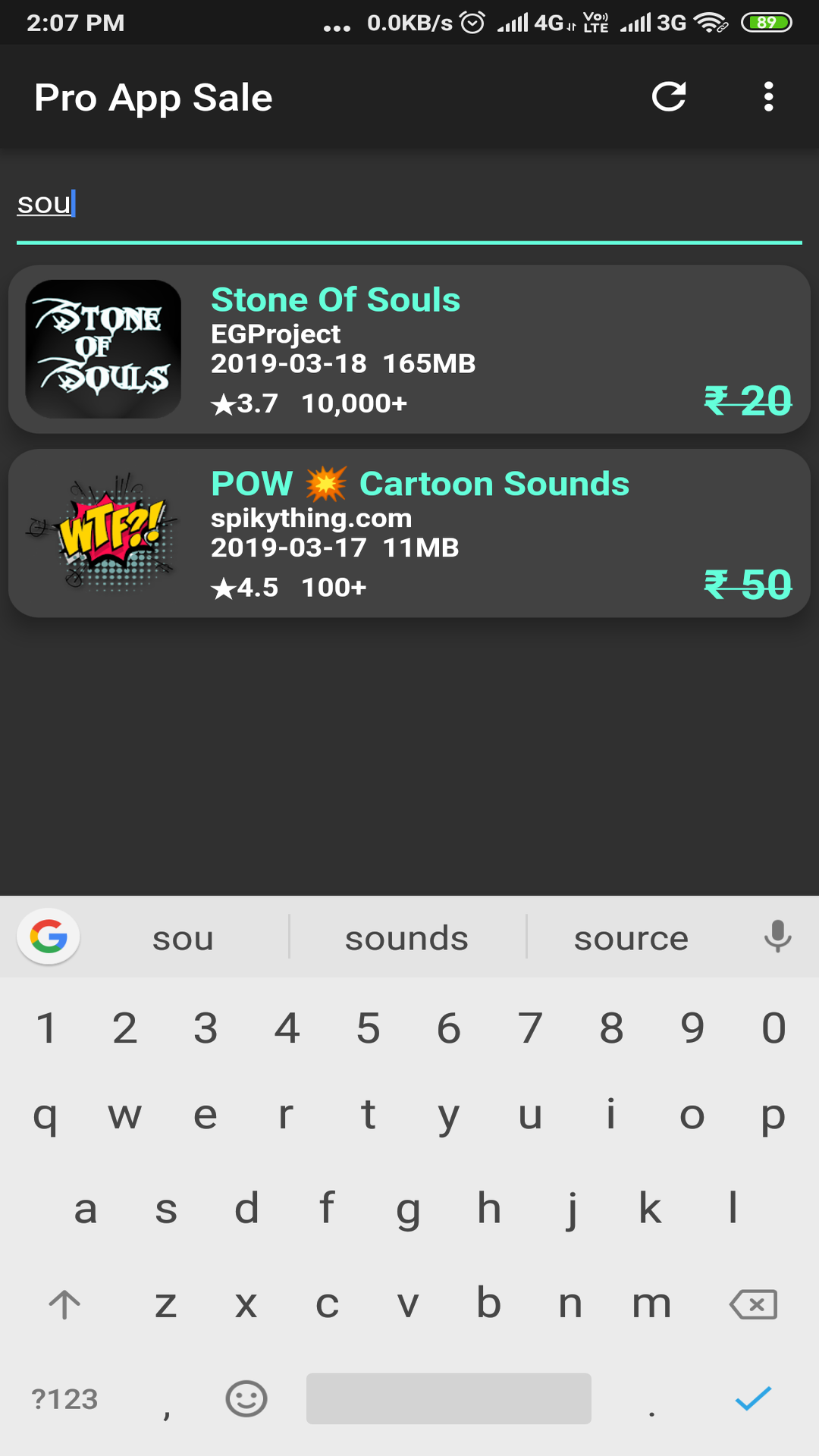Open the POW Cartoon Sounds app card
Viewport: 819px width, 1456px height.
click(409, 534)
